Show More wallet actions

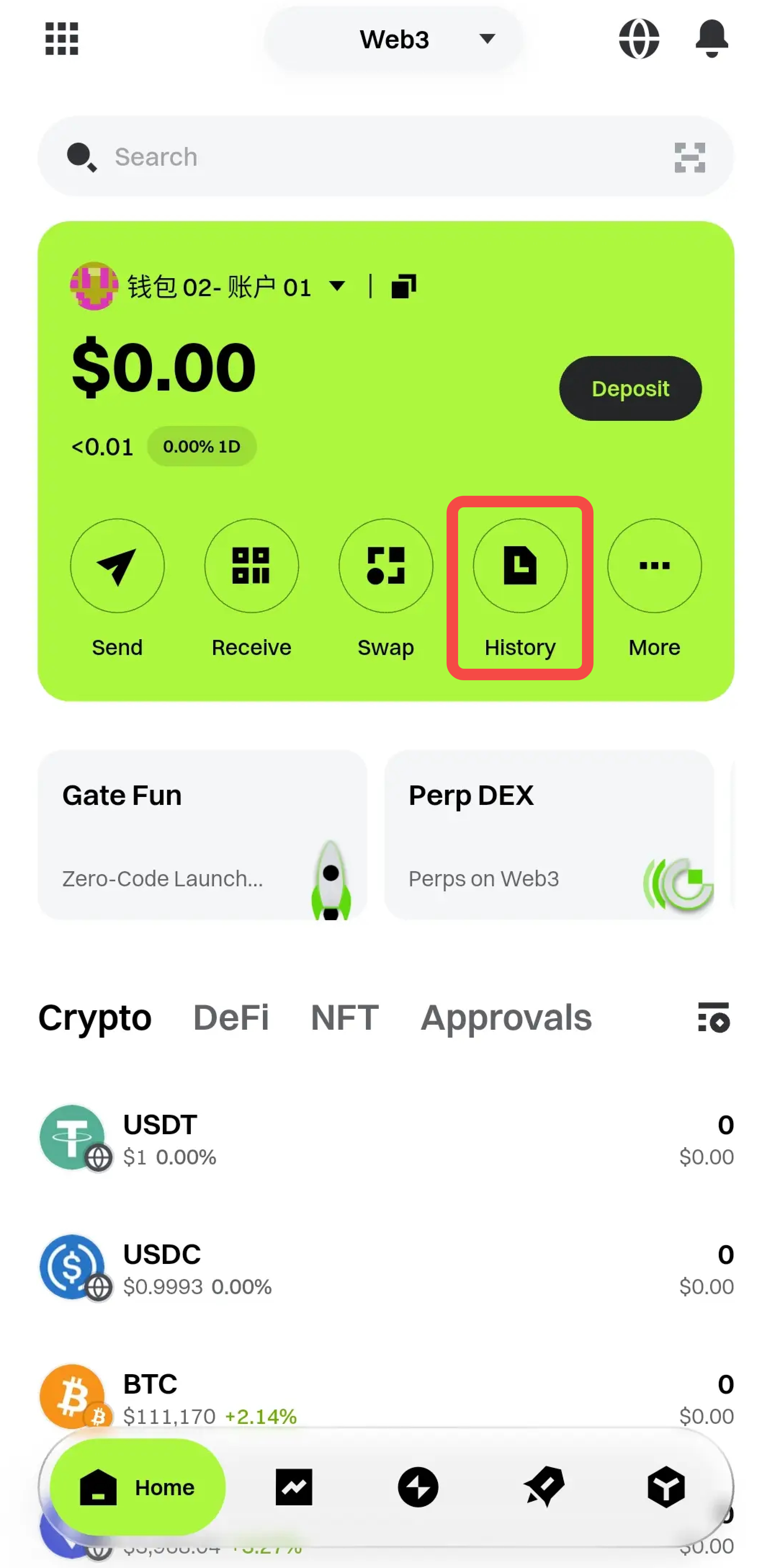click(x=654, y=566)
